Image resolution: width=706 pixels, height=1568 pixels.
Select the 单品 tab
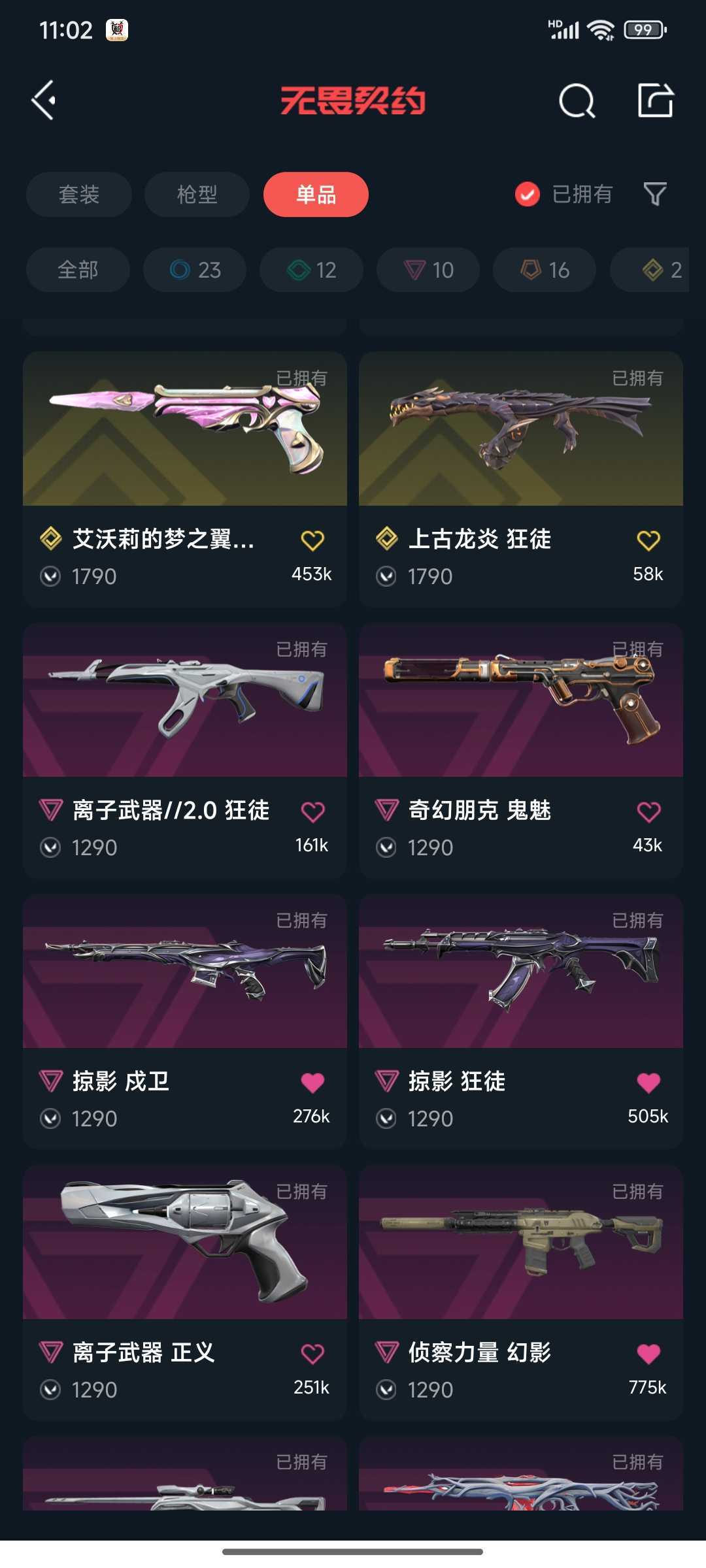click(316, 194)
